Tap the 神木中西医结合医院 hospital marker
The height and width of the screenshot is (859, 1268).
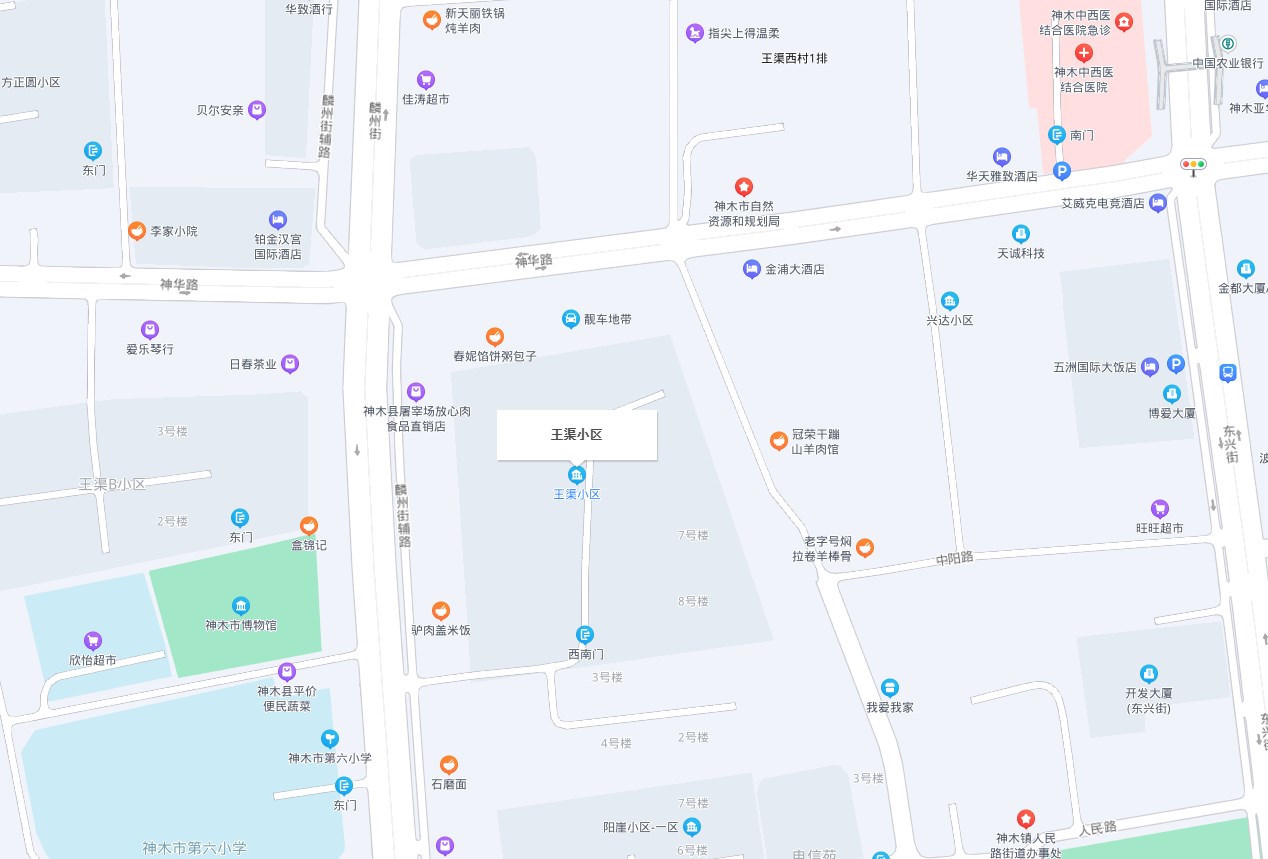pyautogui.click(x=1083, y=53)
